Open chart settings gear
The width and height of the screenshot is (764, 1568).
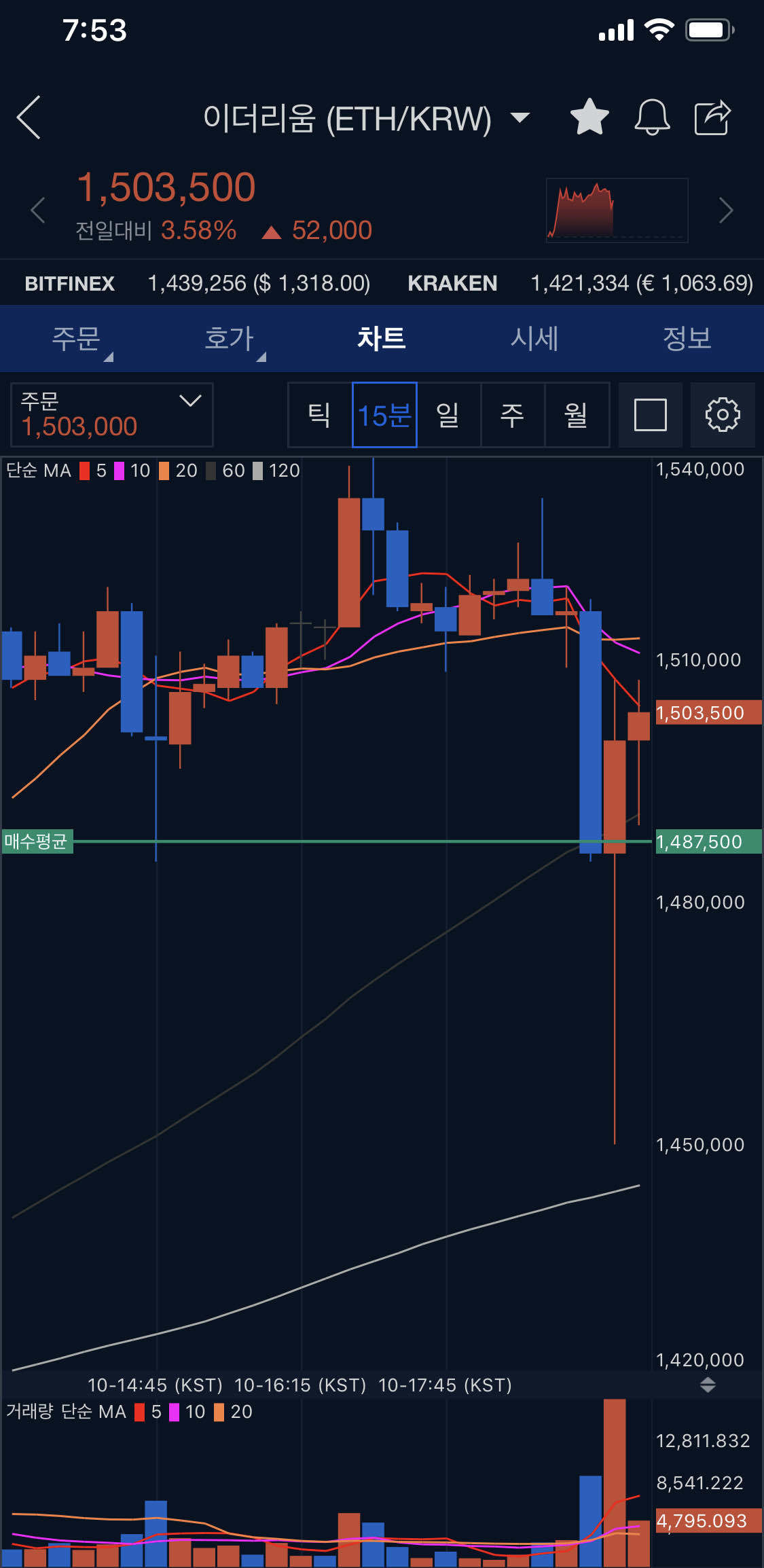pos(723,414)
